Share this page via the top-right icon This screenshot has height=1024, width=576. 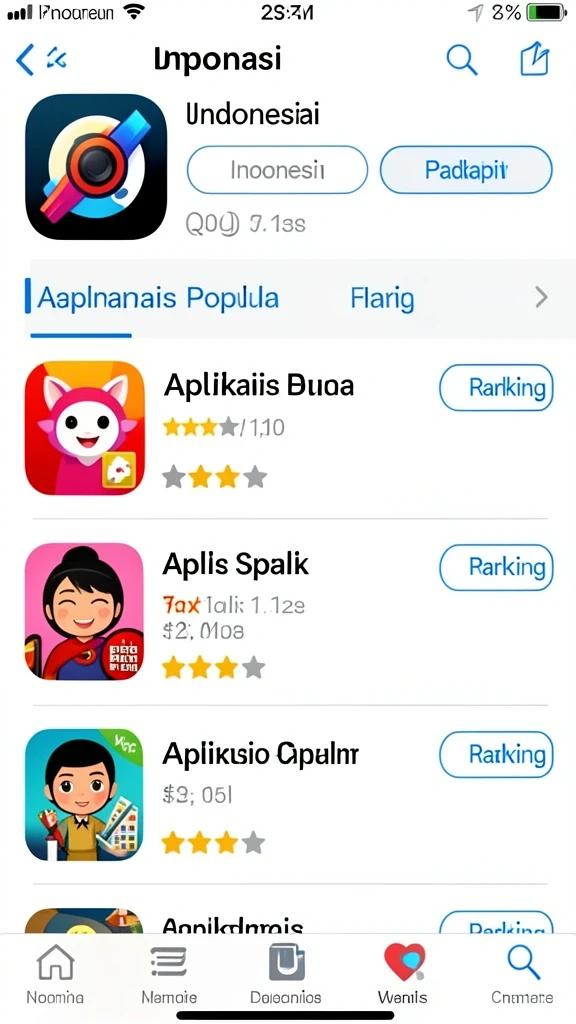[535, 59]
